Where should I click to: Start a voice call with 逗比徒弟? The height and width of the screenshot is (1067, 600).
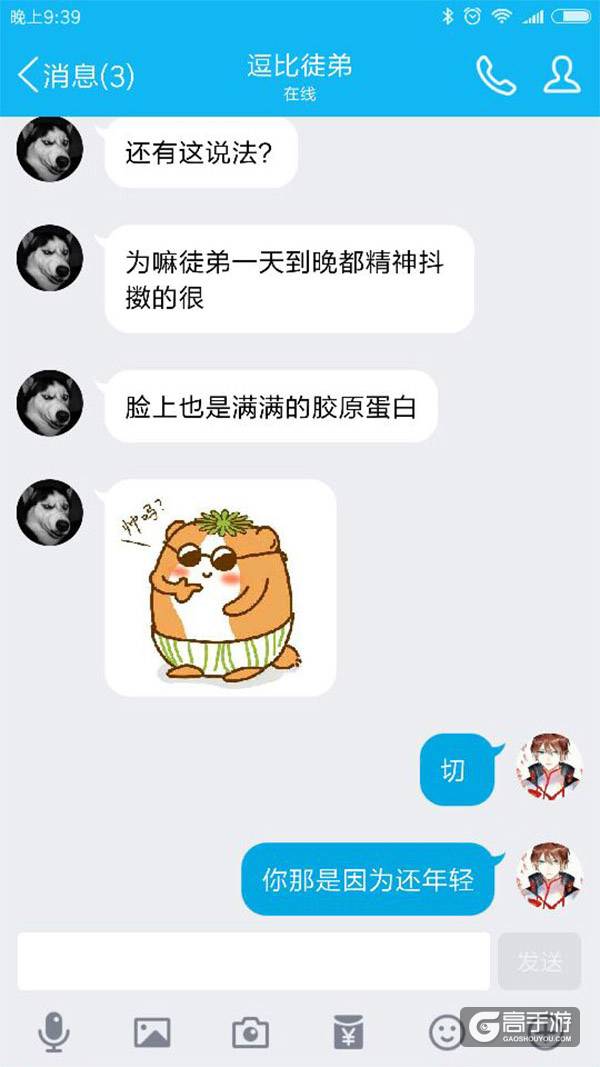point(495,76)
